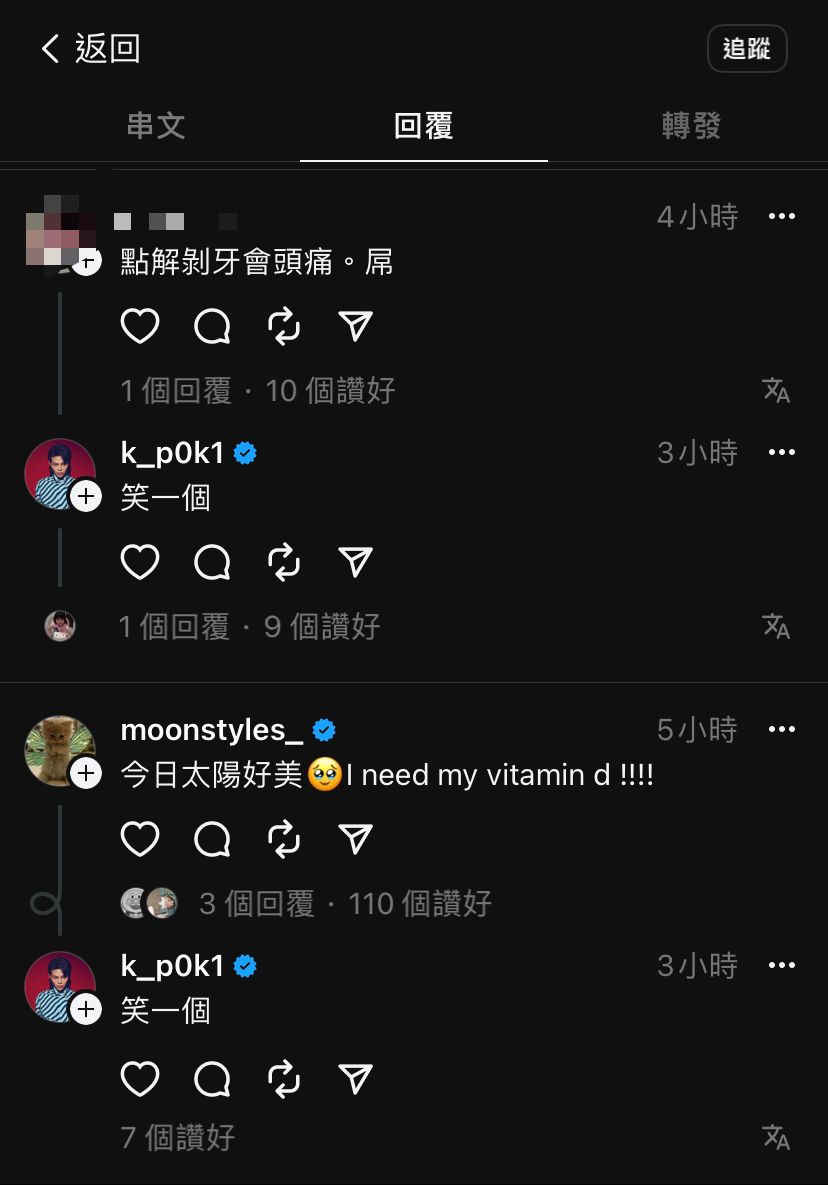Screen dimensions: 828x1185
Task: Click moonstyles_ cat avatar thumbnail
Action: coord(60,750)
